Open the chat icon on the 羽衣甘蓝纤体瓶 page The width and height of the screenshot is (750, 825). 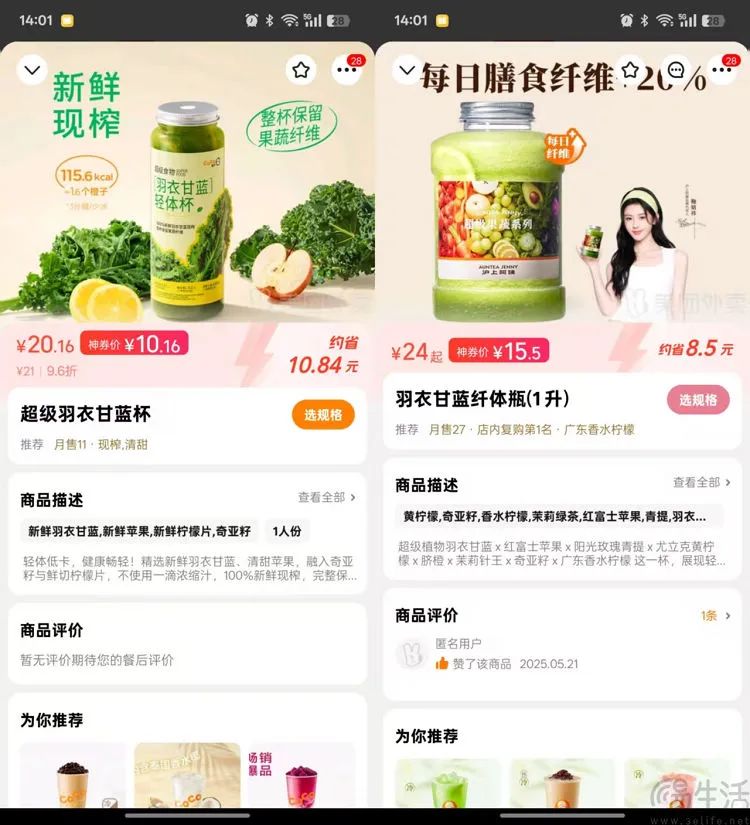click(676, 71)
